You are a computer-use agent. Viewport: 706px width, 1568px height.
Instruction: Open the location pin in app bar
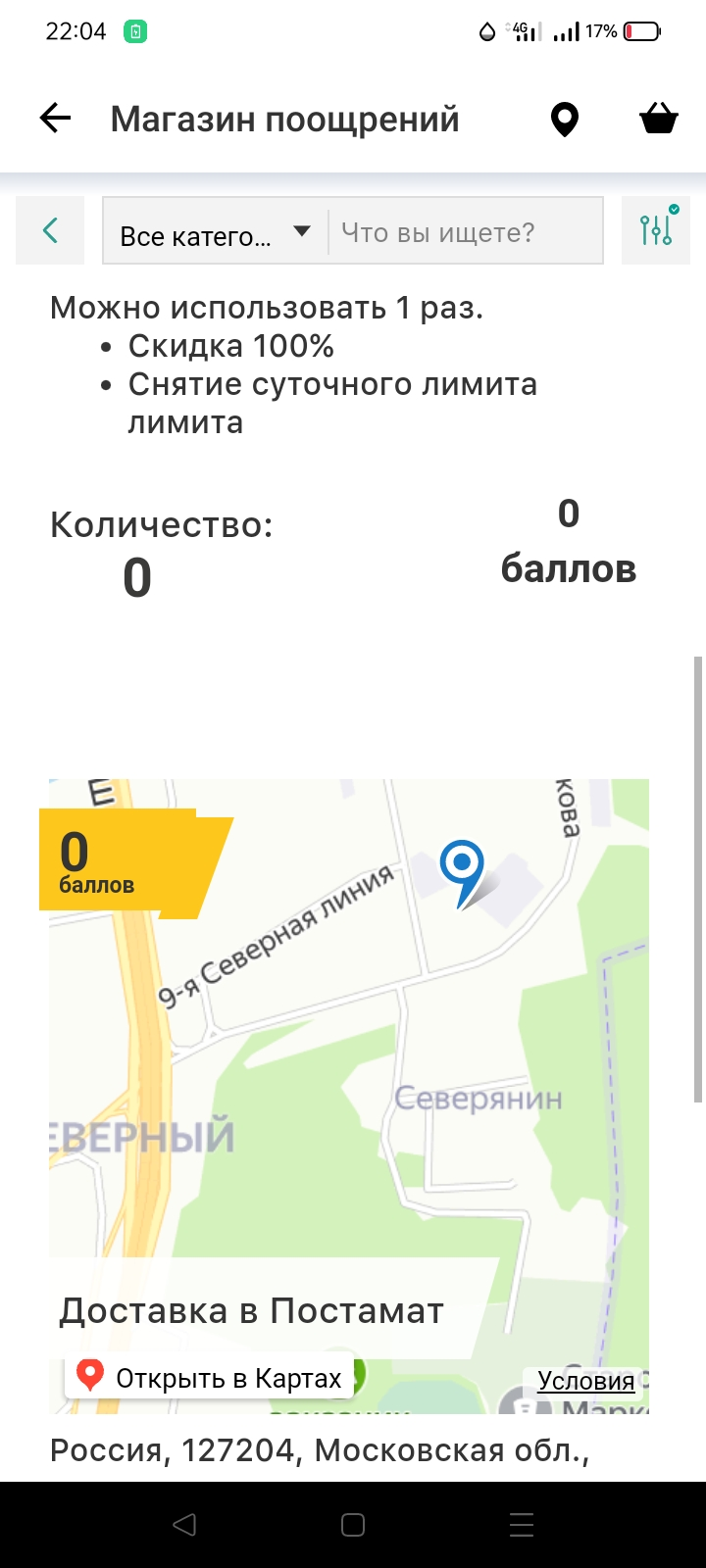(565, 120)
